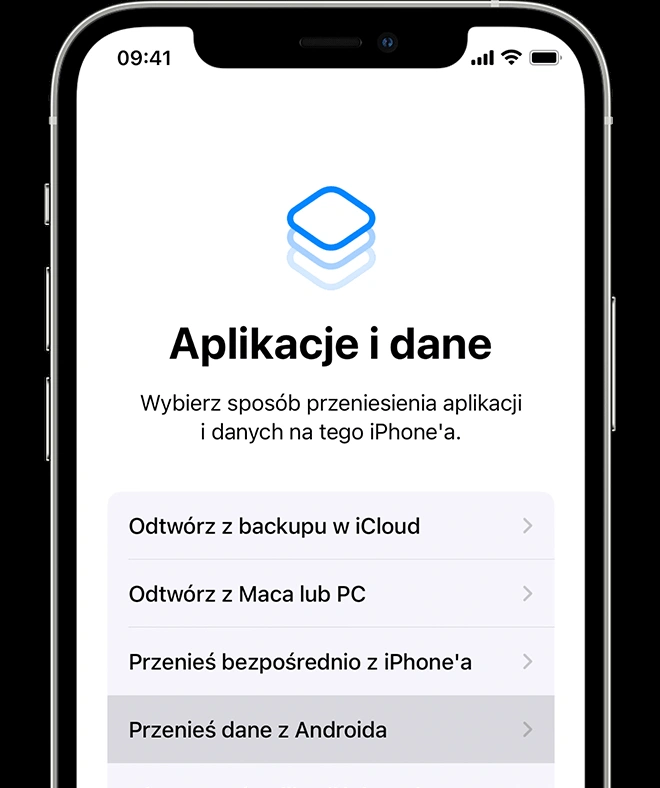Choose Odtwórz z Maca lub PC
Screen dimensions: 660x788
[330, 594]
